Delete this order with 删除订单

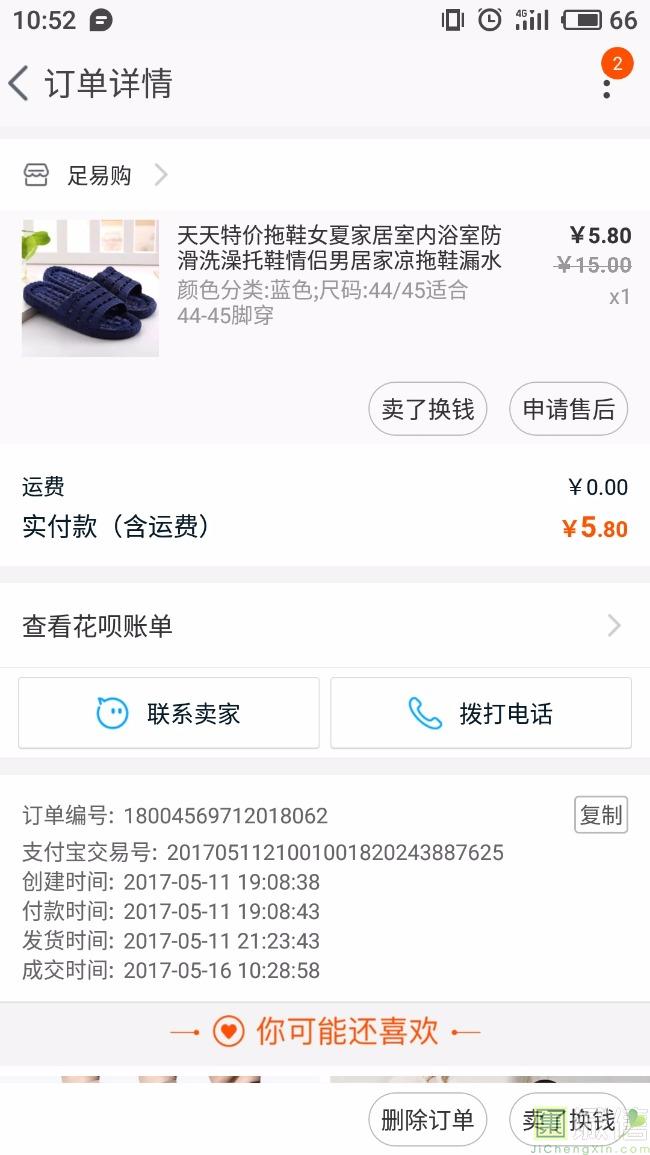428,1120
